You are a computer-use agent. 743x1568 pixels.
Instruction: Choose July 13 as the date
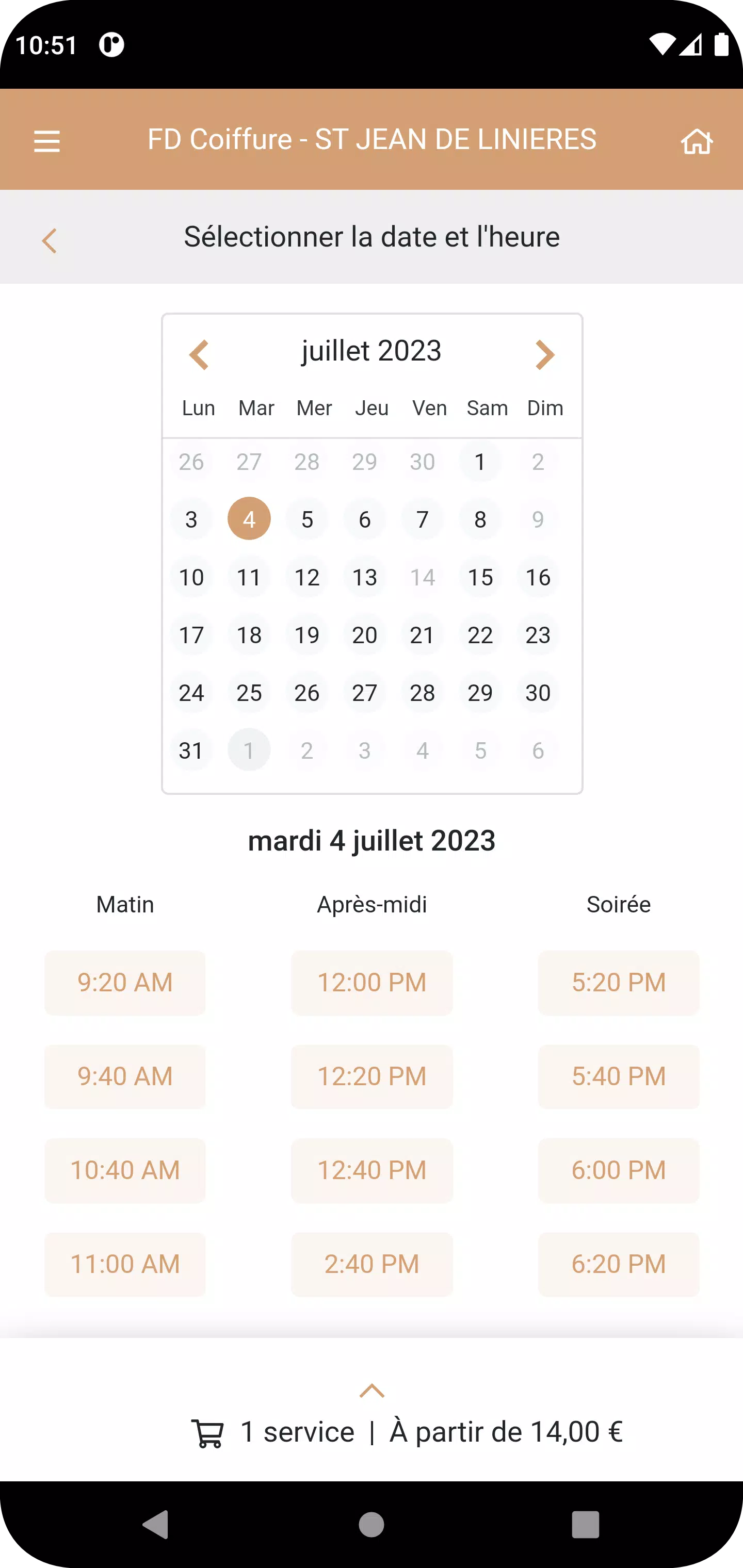[364, 577]
